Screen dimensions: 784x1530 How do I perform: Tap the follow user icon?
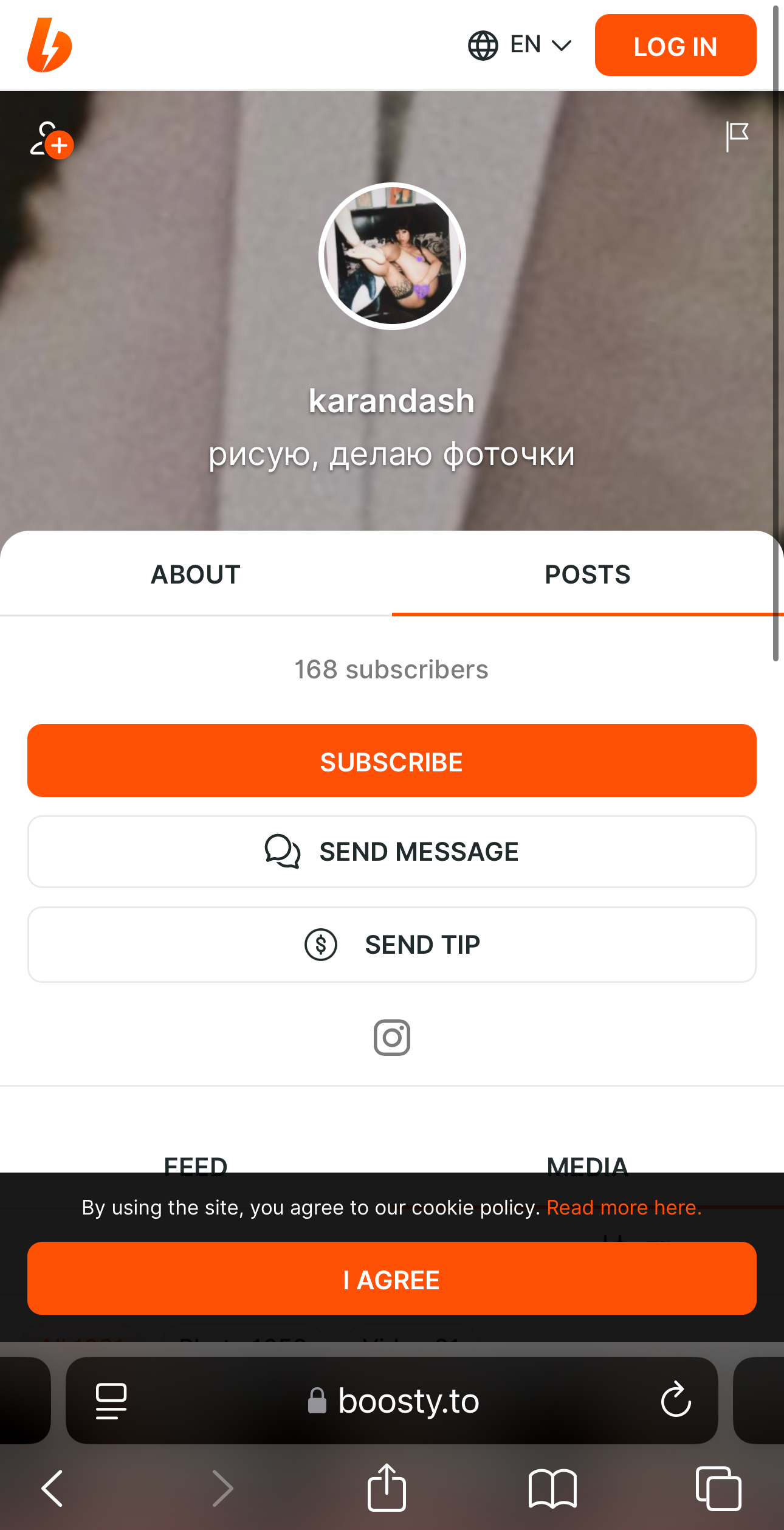pyautogui.click(x=51, y=140)
